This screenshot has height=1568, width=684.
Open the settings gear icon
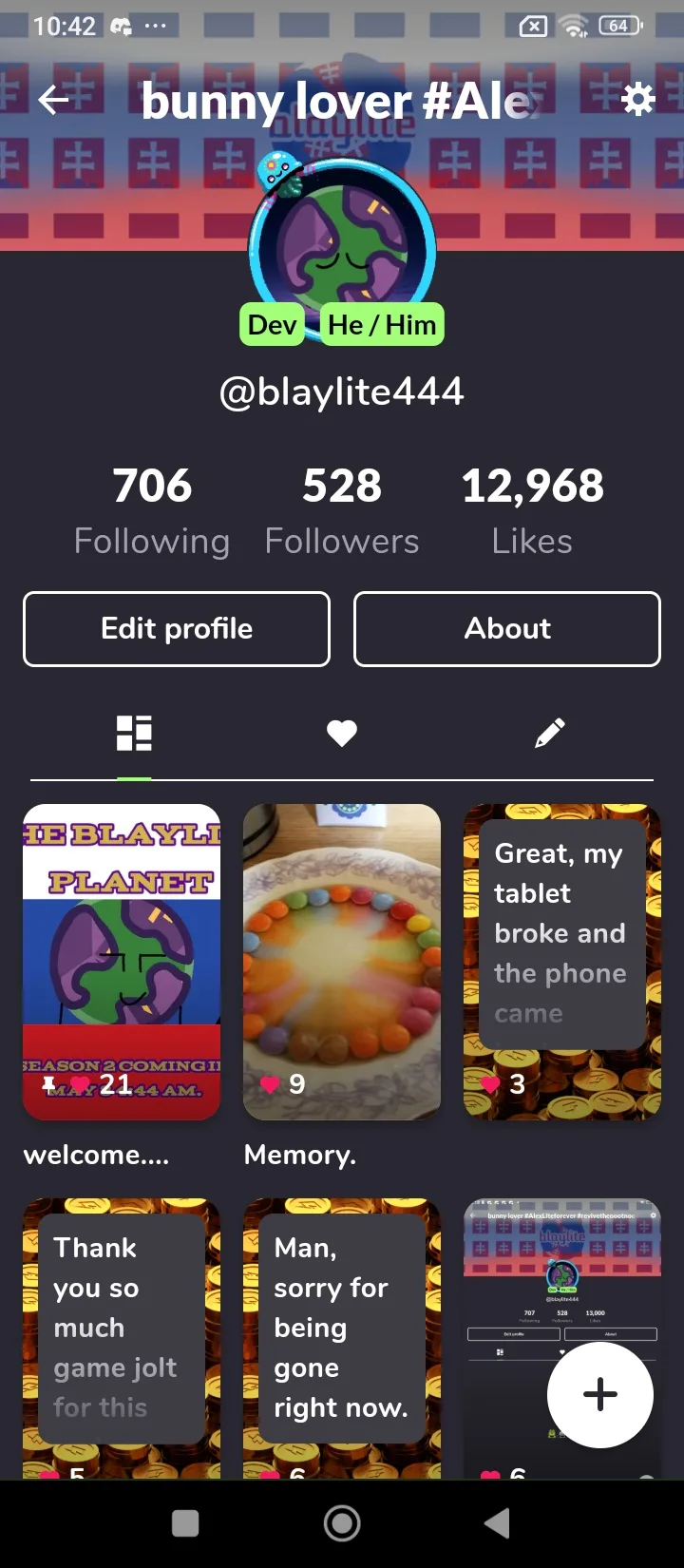click(x=637, y=99)
